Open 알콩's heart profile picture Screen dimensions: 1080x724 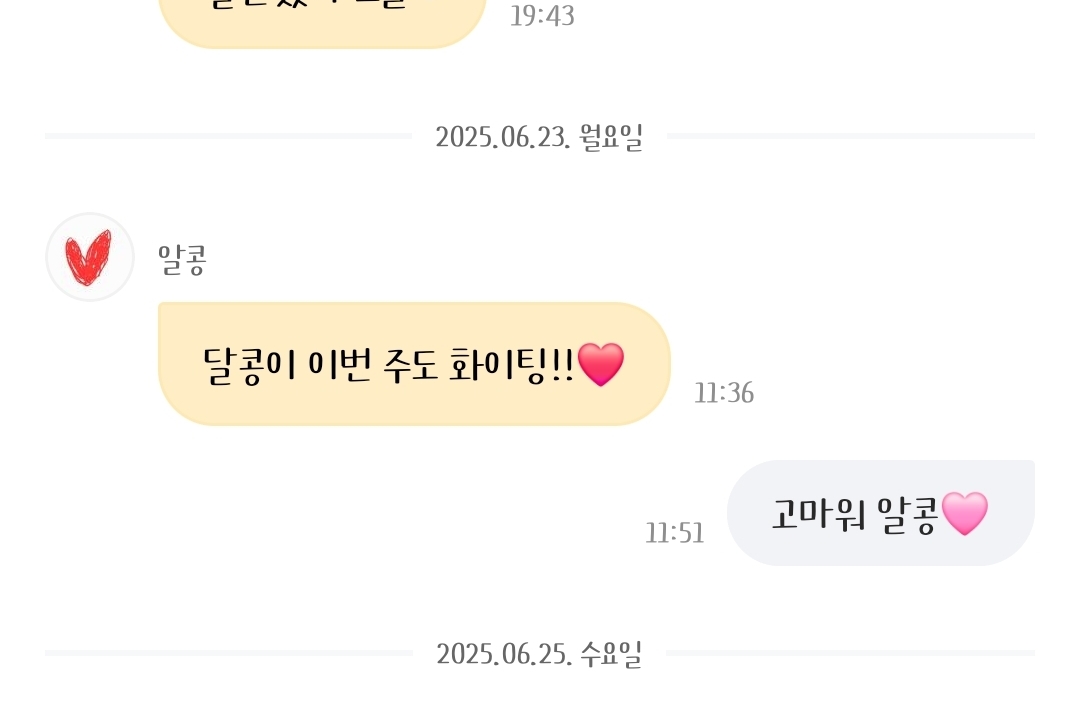[x=90, y=257]
